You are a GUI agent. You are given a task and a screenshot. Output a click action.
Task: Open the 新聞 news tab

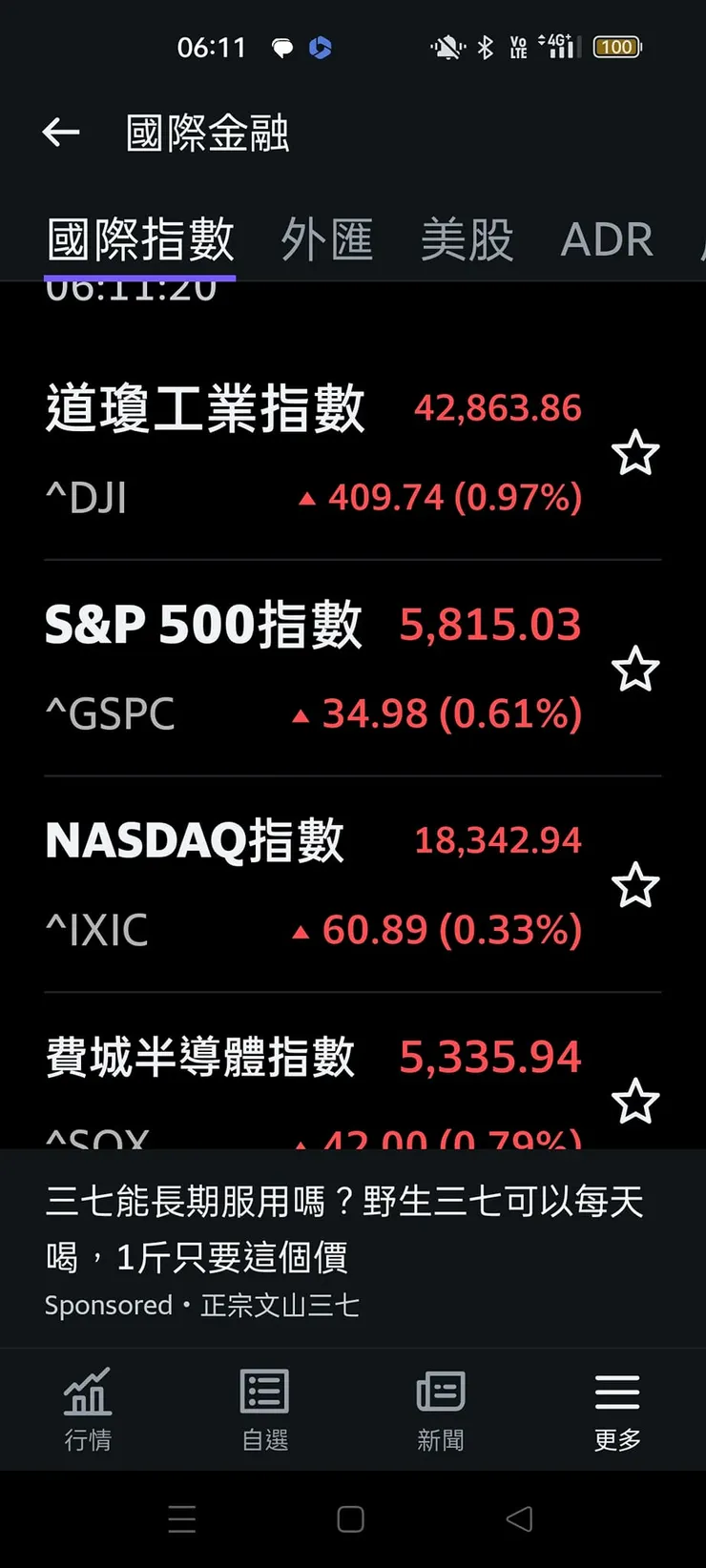pos(441,1409)
